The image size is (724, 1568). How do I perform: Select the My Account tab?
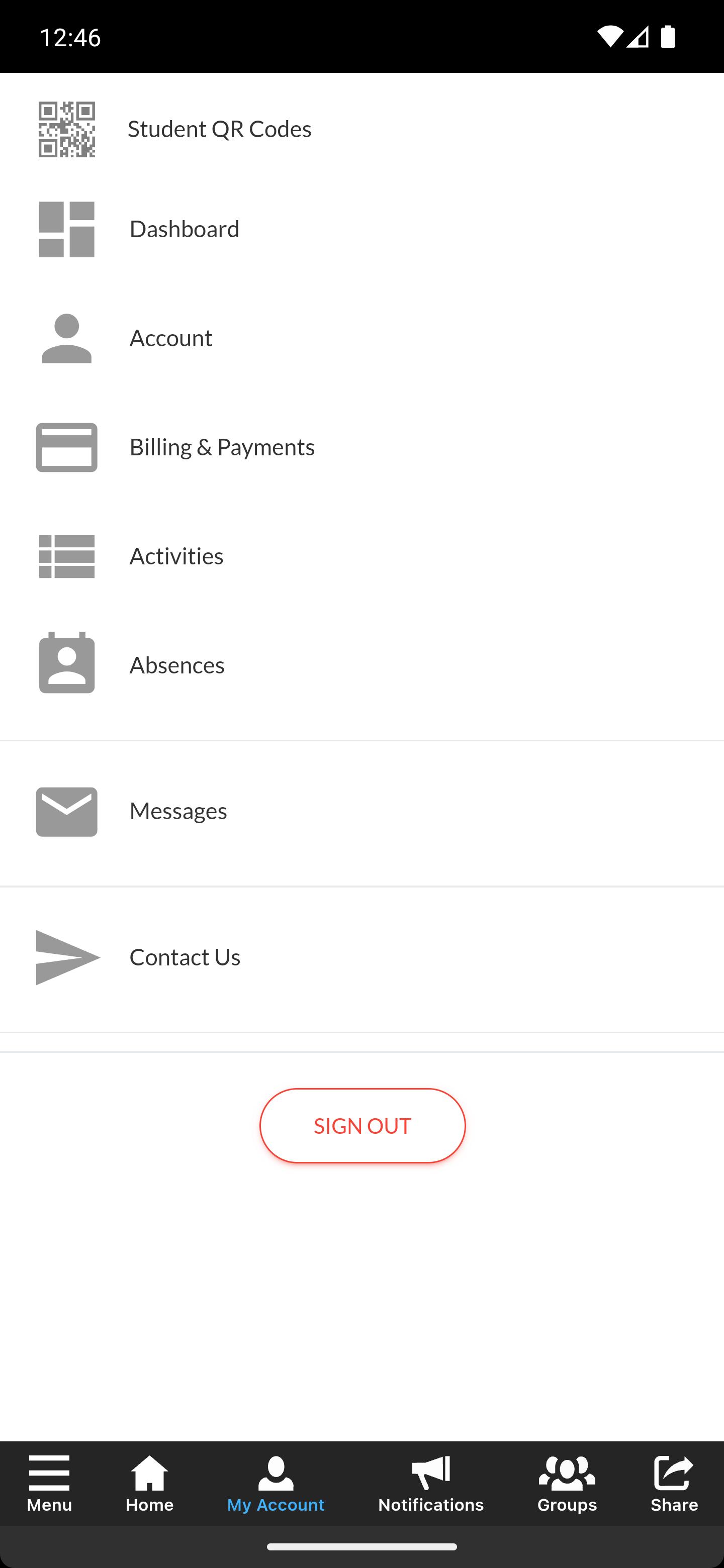click(276, 1484)
